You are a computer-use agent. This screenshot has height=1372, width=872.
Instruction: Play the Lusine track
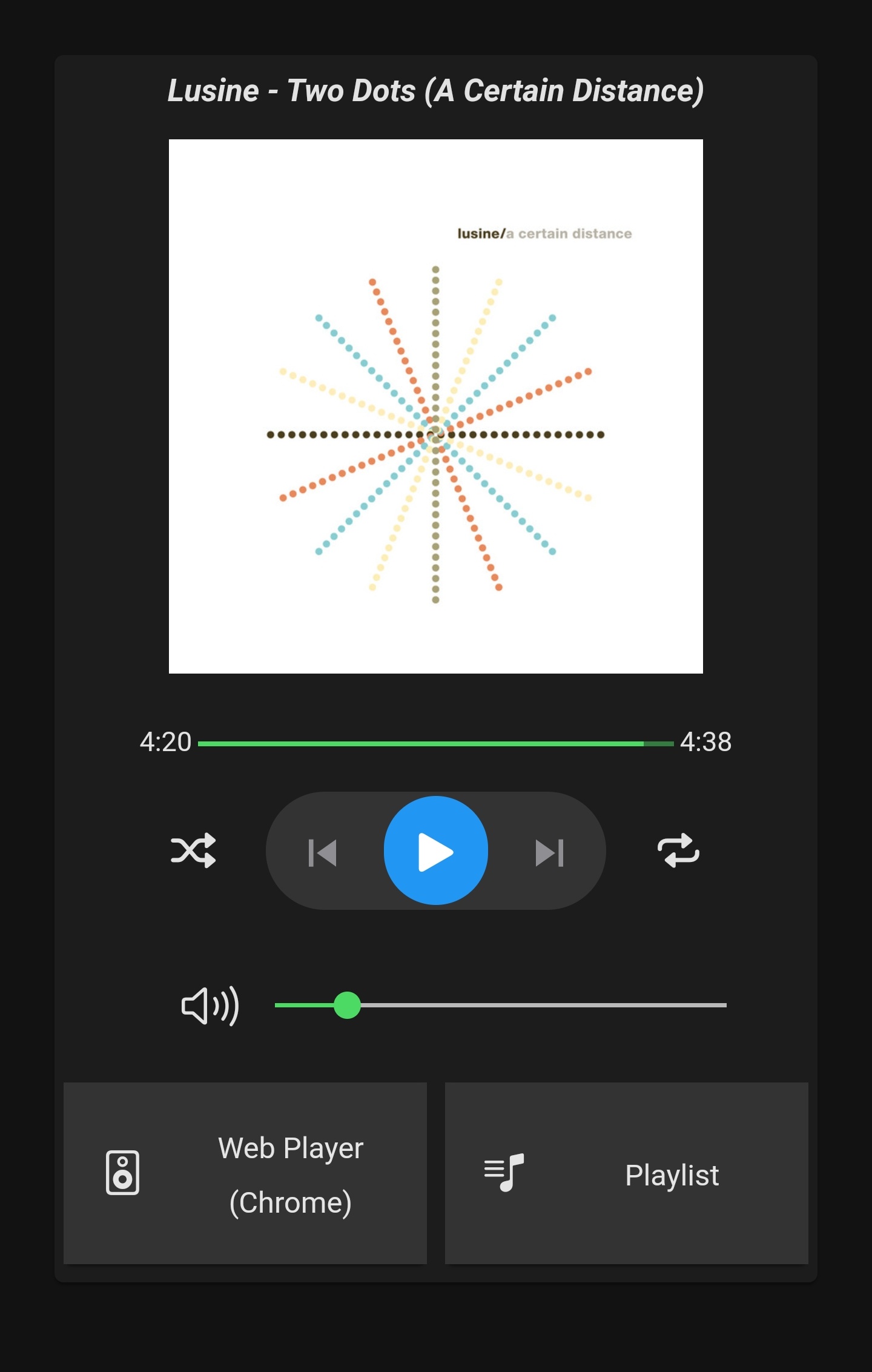(x=435, y=850)
